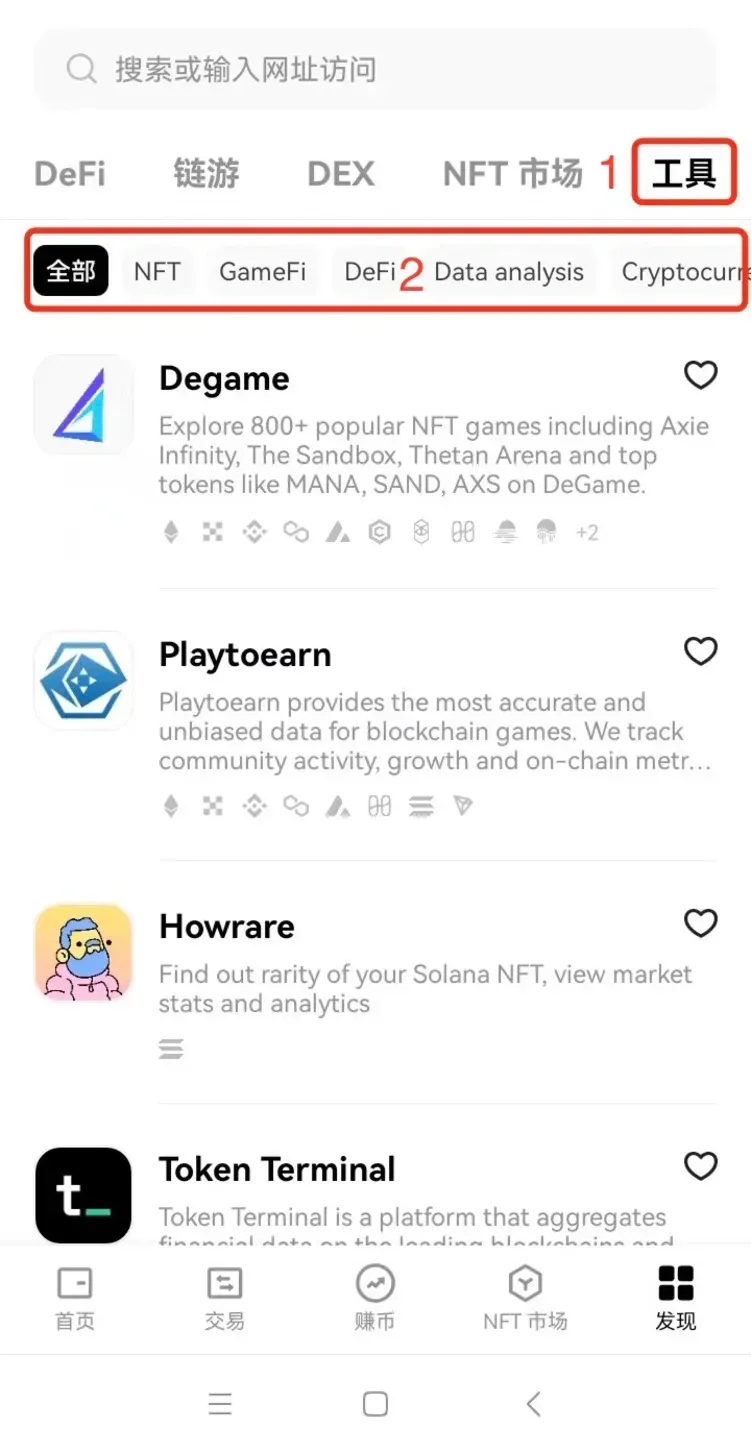Switch to the DEX tab

pos(340,174)
